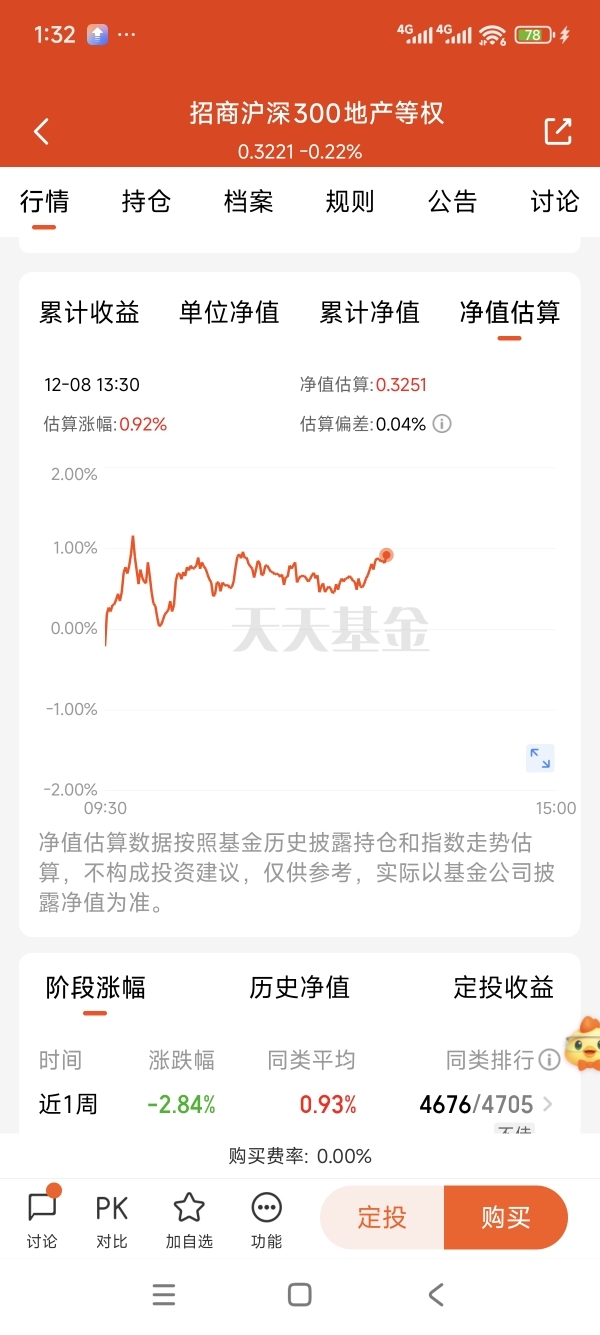
Task: Tap the 购买 button
Action: pyautogui.click(x=506, y=1217)
